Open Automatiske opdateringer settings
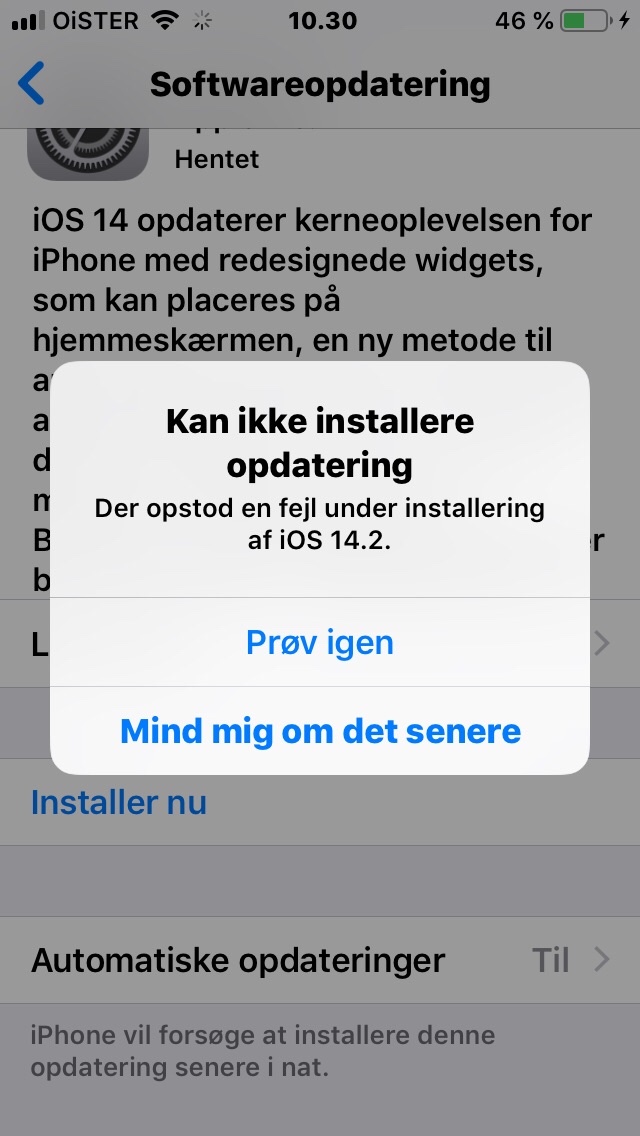Image resolution: width=640 pixels, height=1136 pixels. pyautogui.click(x=320, y=960)
